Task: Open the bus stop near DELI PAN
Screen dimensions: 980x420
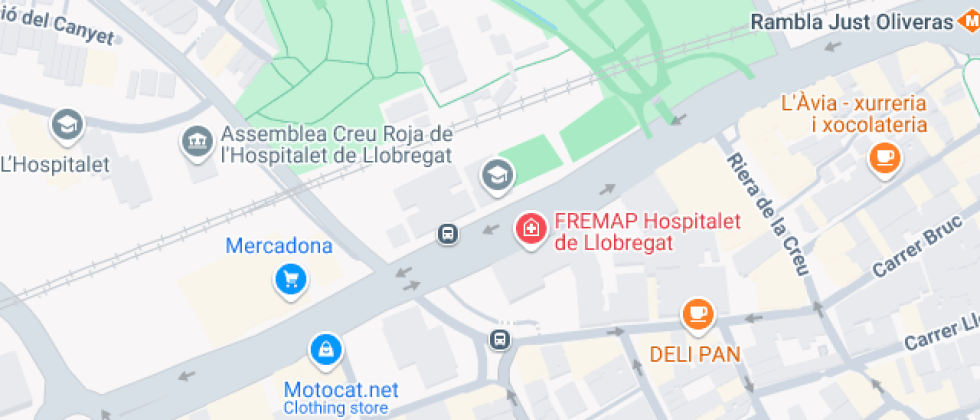Action: click(499, 339)
